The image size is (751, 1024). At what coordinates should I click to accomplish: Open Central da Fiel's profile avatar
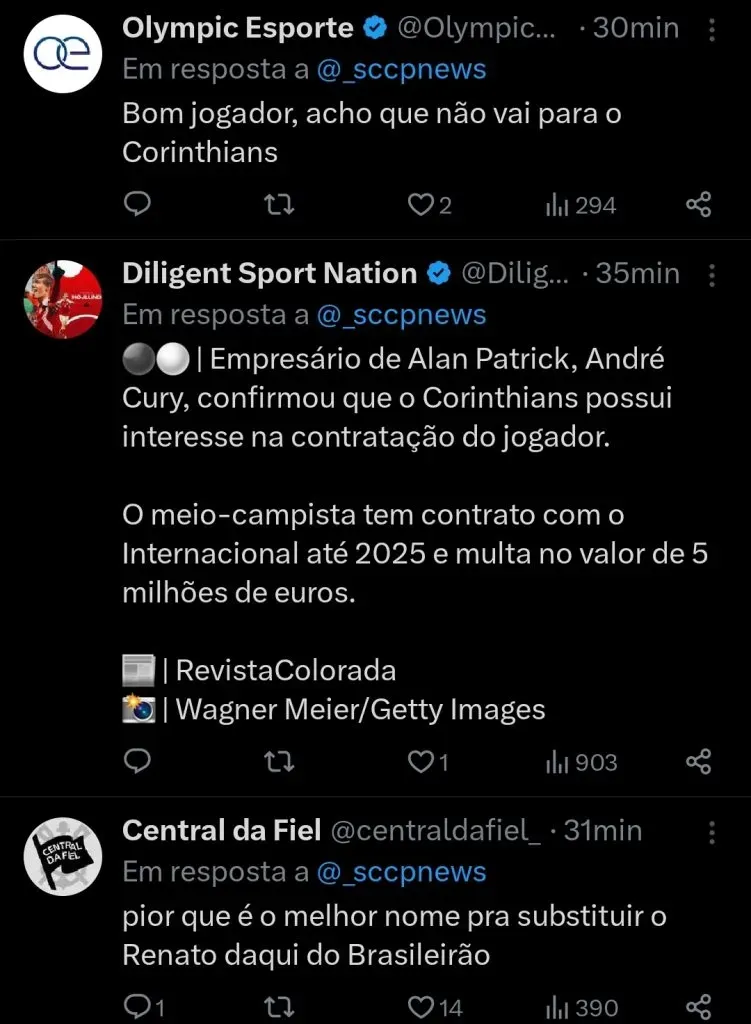coord(62,856)
